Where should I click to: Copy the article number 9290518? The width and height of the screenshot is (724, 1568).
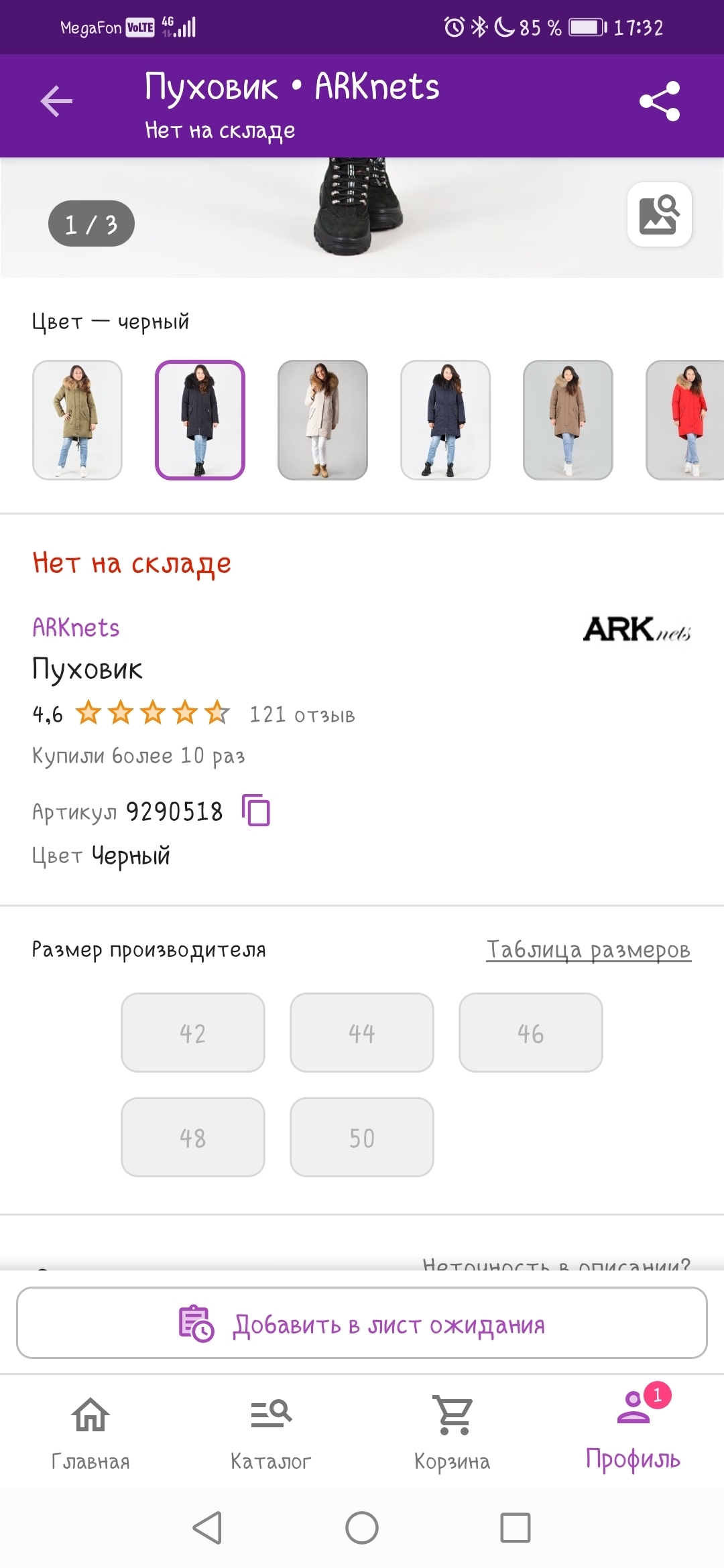tap(256, 810)
